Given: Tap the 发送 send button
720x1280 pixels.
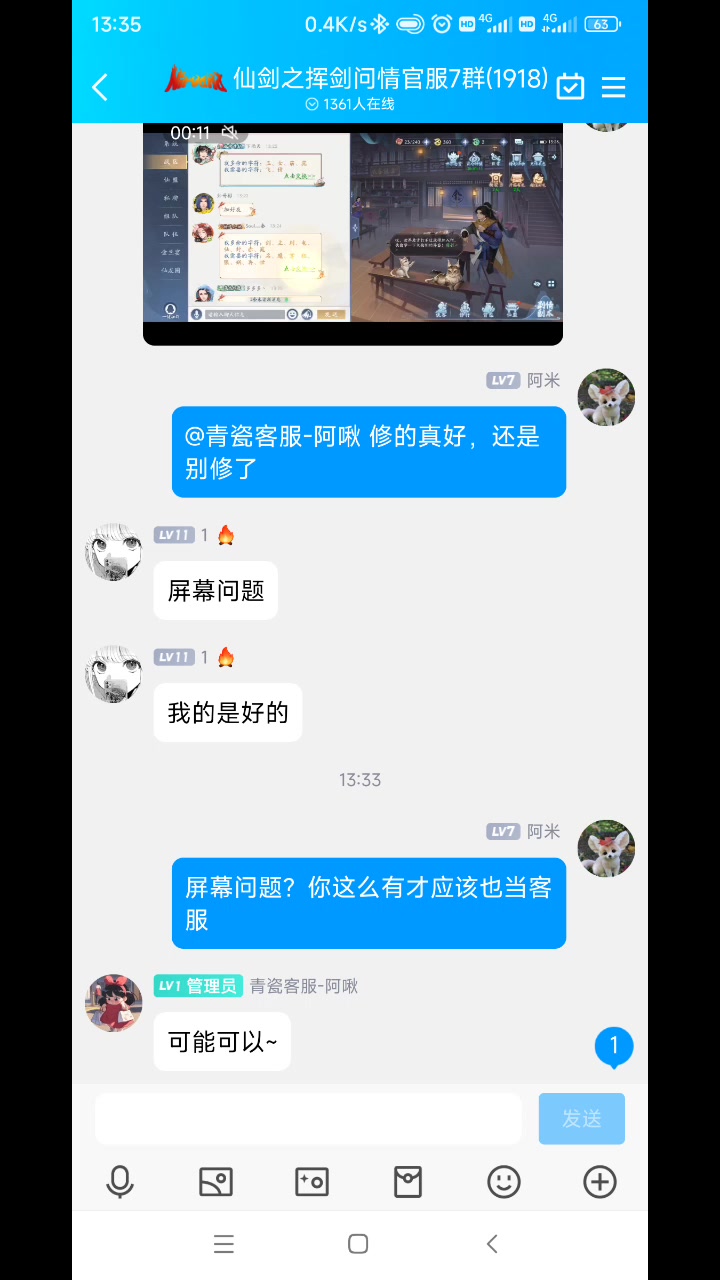Looking at the screenshot, I should [x=581, y=1118].
